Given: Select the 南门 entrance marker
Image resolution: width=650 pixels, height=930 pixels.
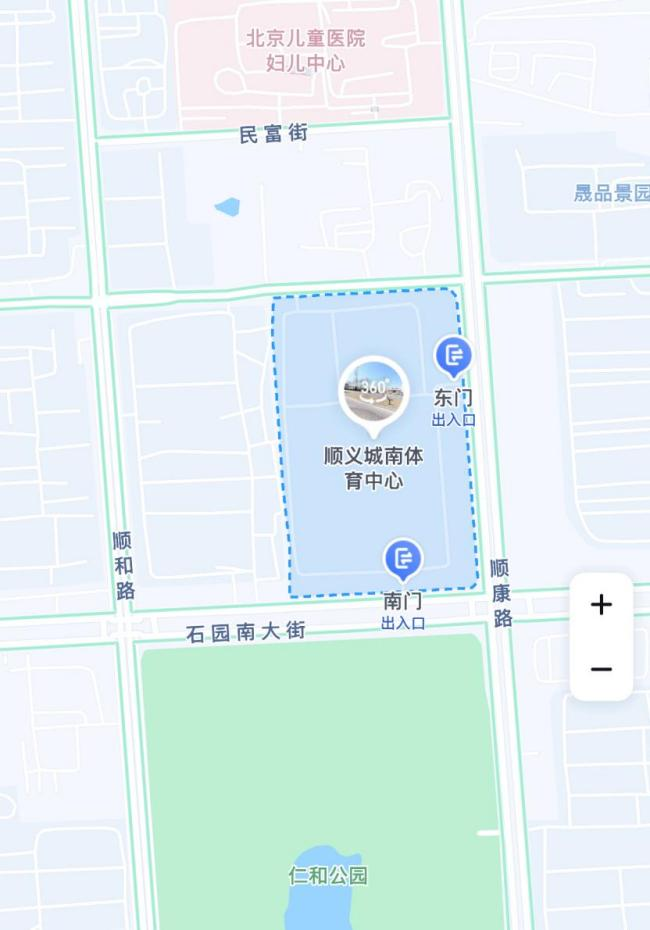Looking at the screenshot, I should [403, 559].
